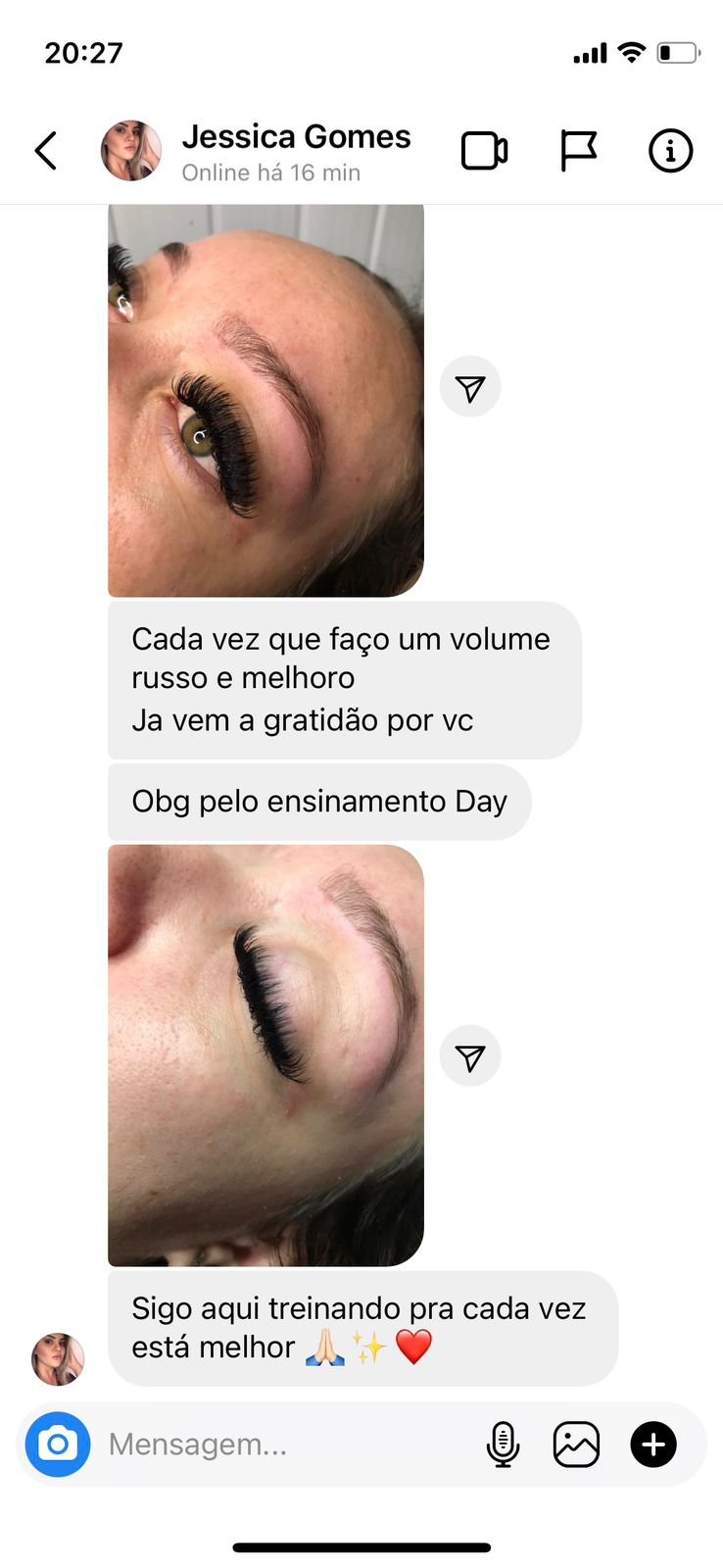Tap Jessica's small avatar beside last message
This screenshot has width=723, height=1568.
point(58,1358)
